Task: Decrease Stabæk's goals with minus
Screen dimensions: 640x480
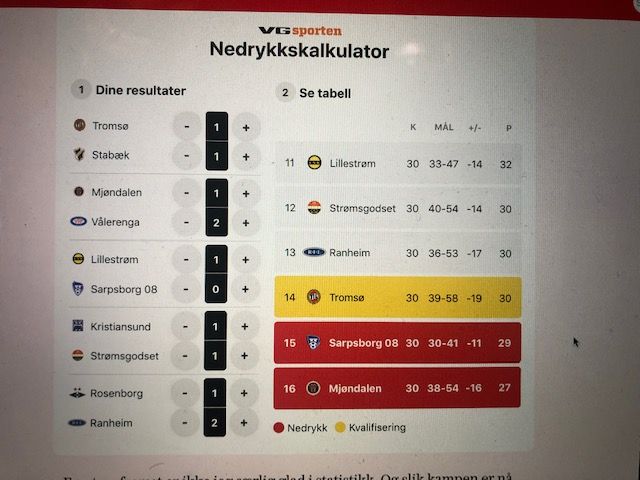Action: (187, 156)
